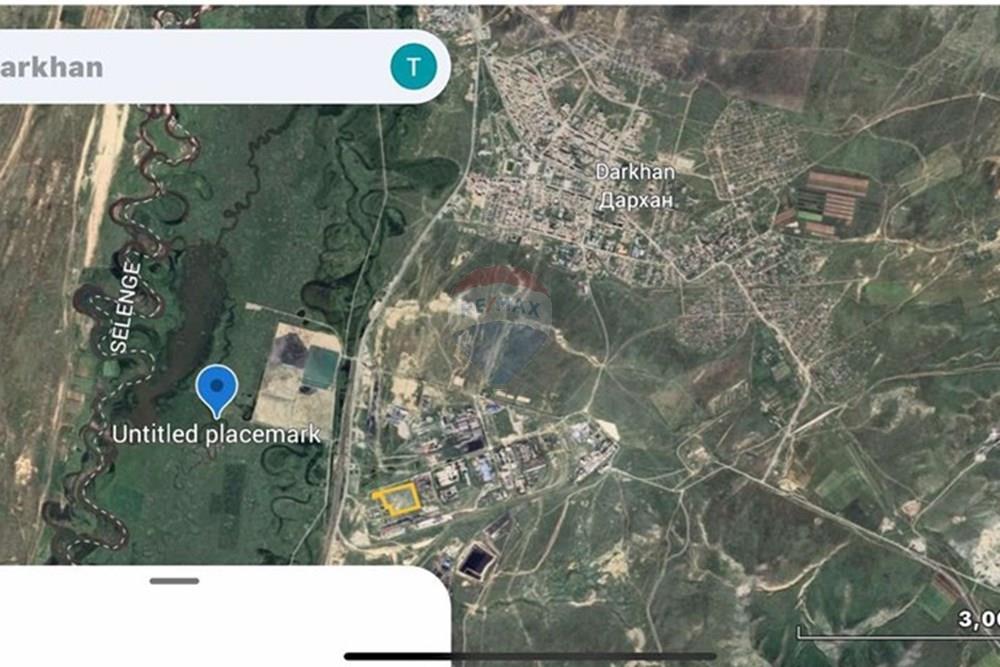Screen dimensions: 1000x667
Task: Expand the bottom sheet using its handle
Action: pos(175,581)
